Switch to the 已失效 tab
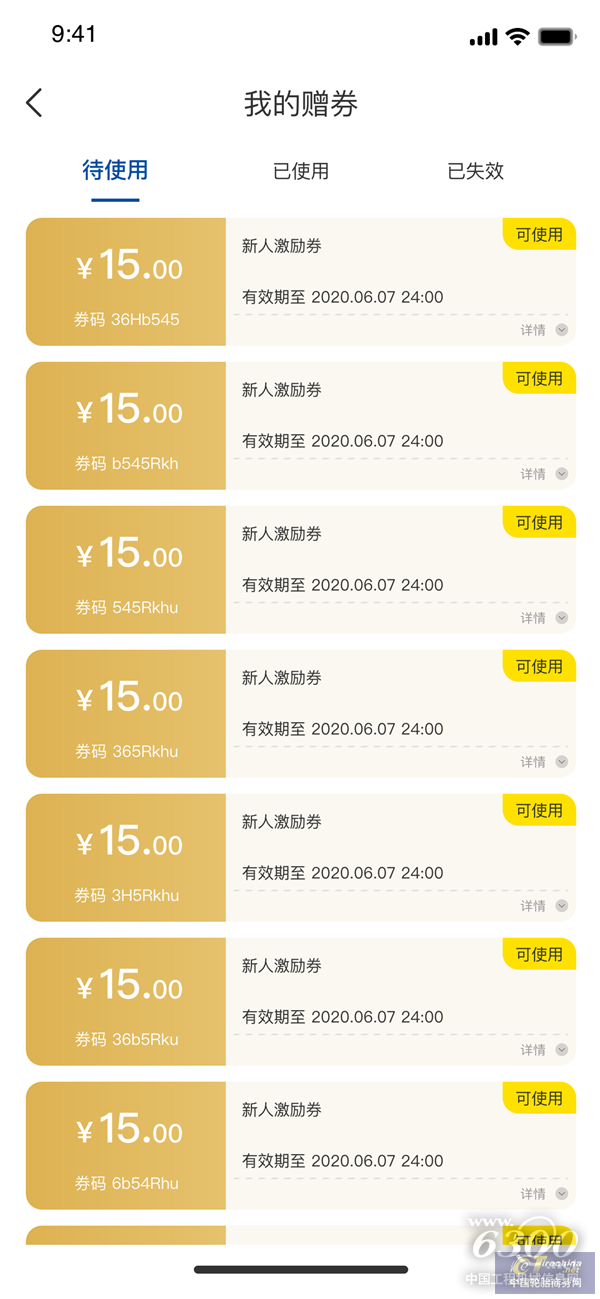 [x=475, y=171]
